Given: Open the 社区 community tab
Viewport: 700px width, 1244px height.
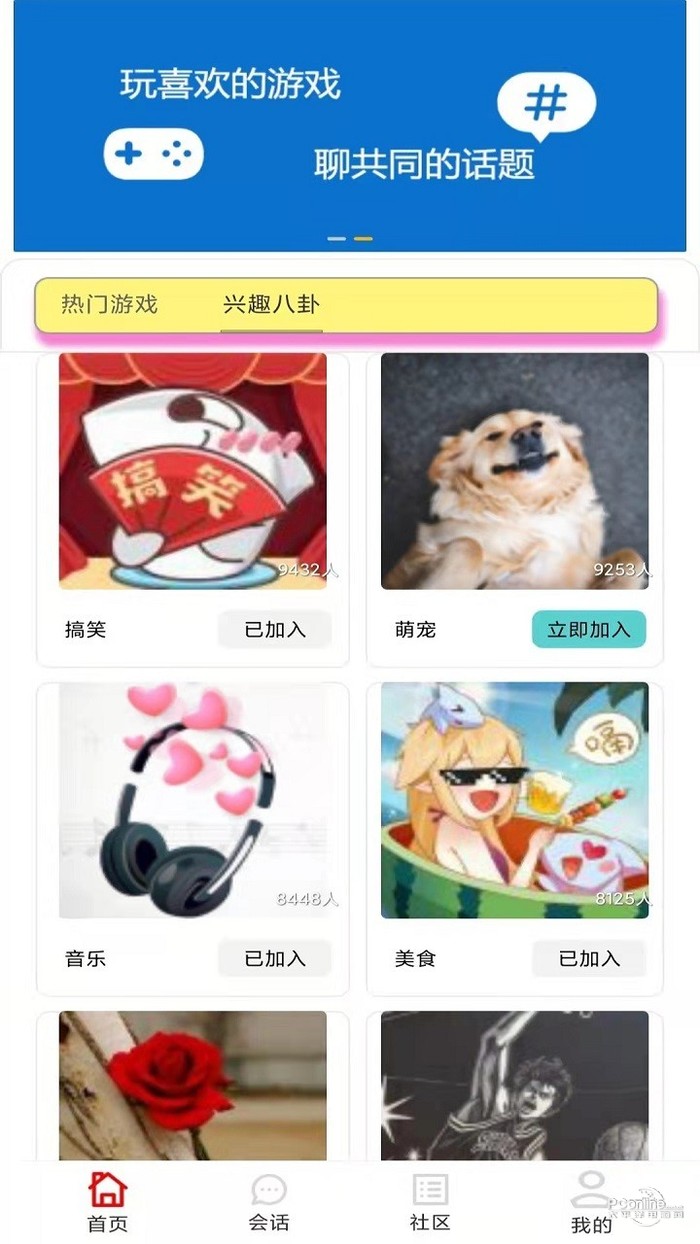Looking at the screenshot, I should (430, 1202).
